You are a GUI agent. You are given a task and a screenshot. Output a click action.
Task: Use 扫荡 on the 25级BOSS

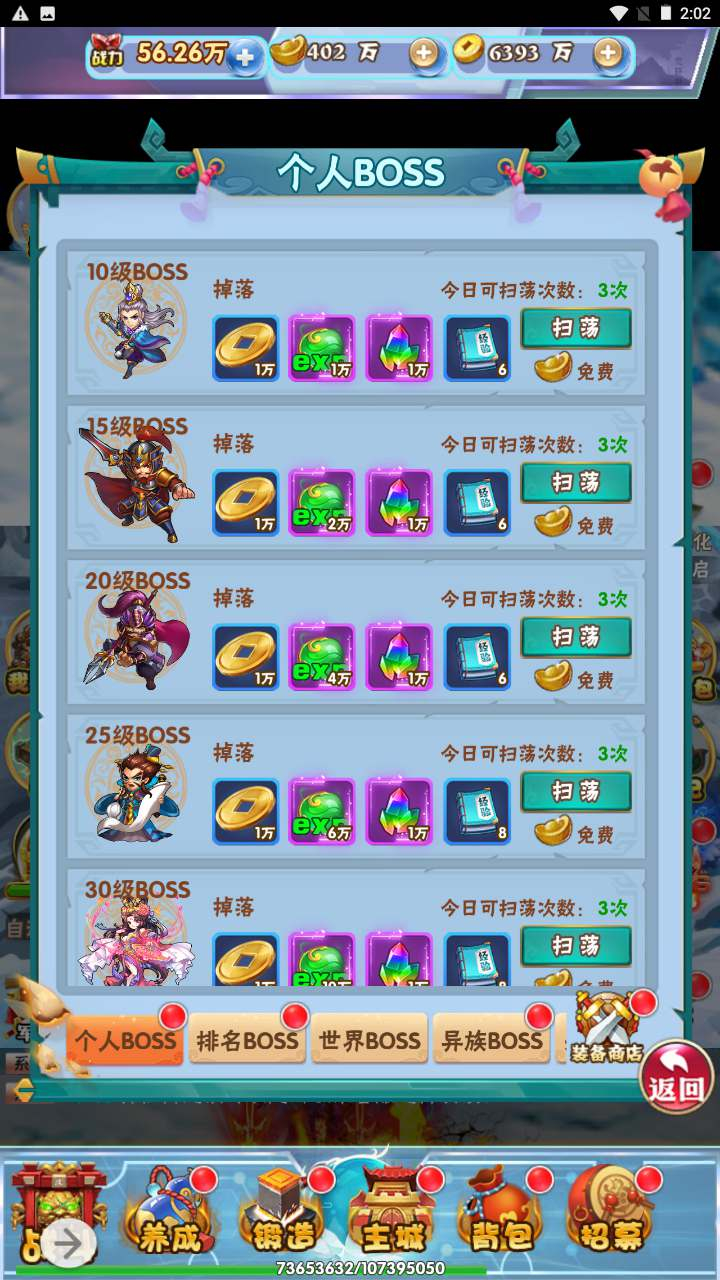coord(576,792)
